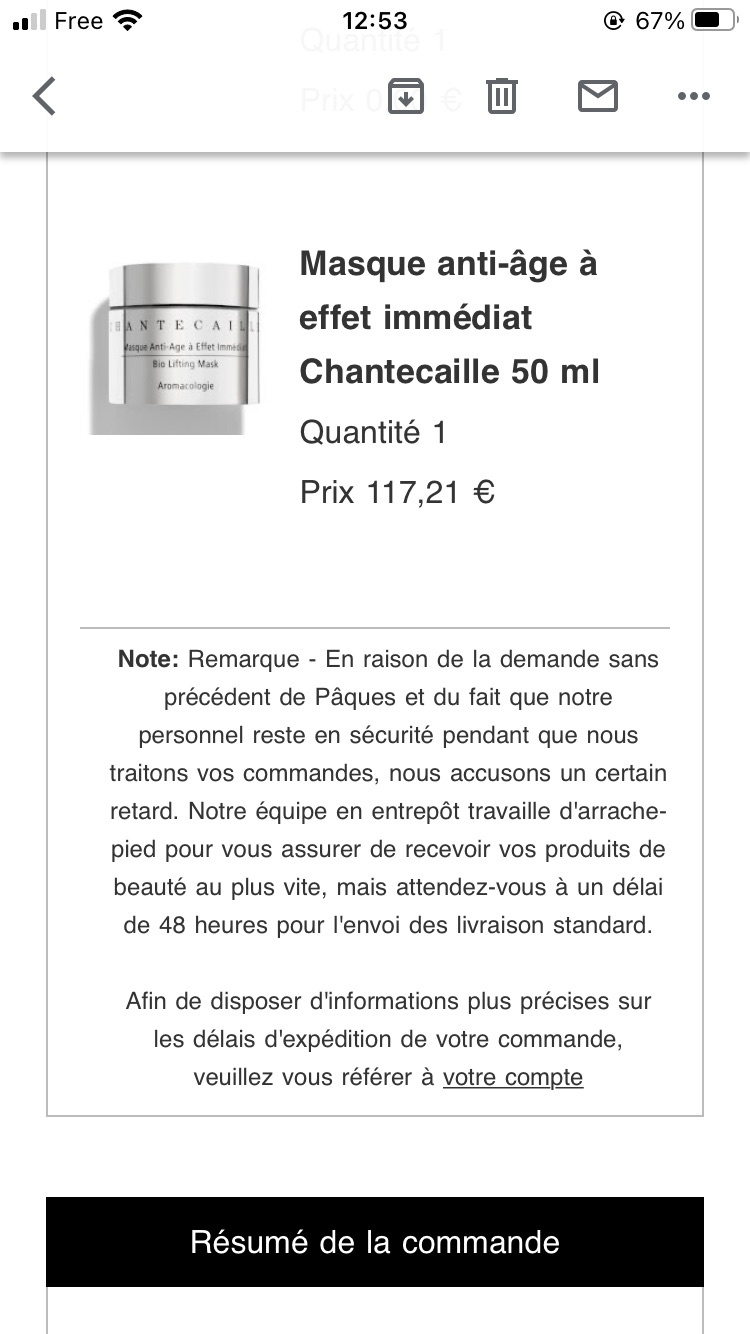Delete this email with the trash icon

(502, 96)
